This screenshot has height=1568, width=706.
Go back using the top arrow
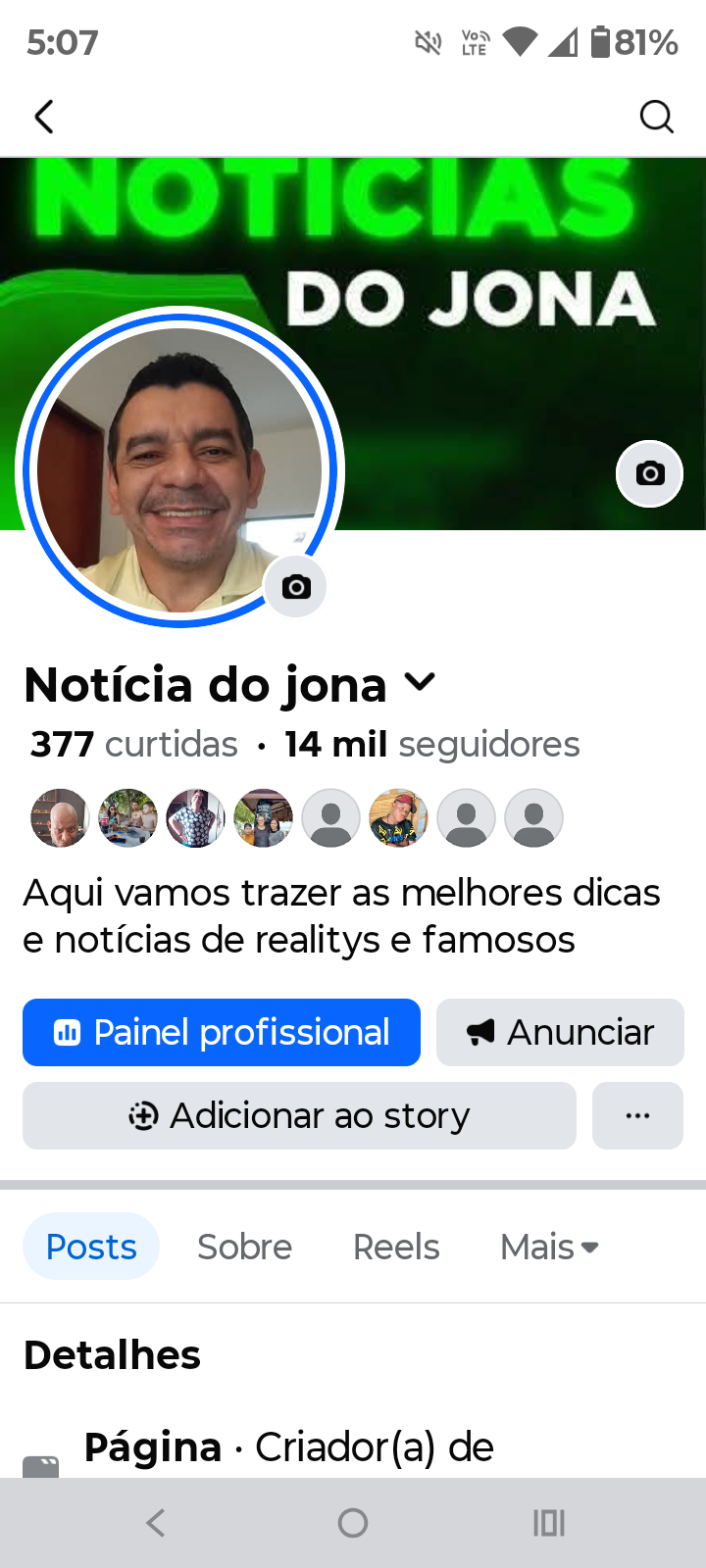44,117
